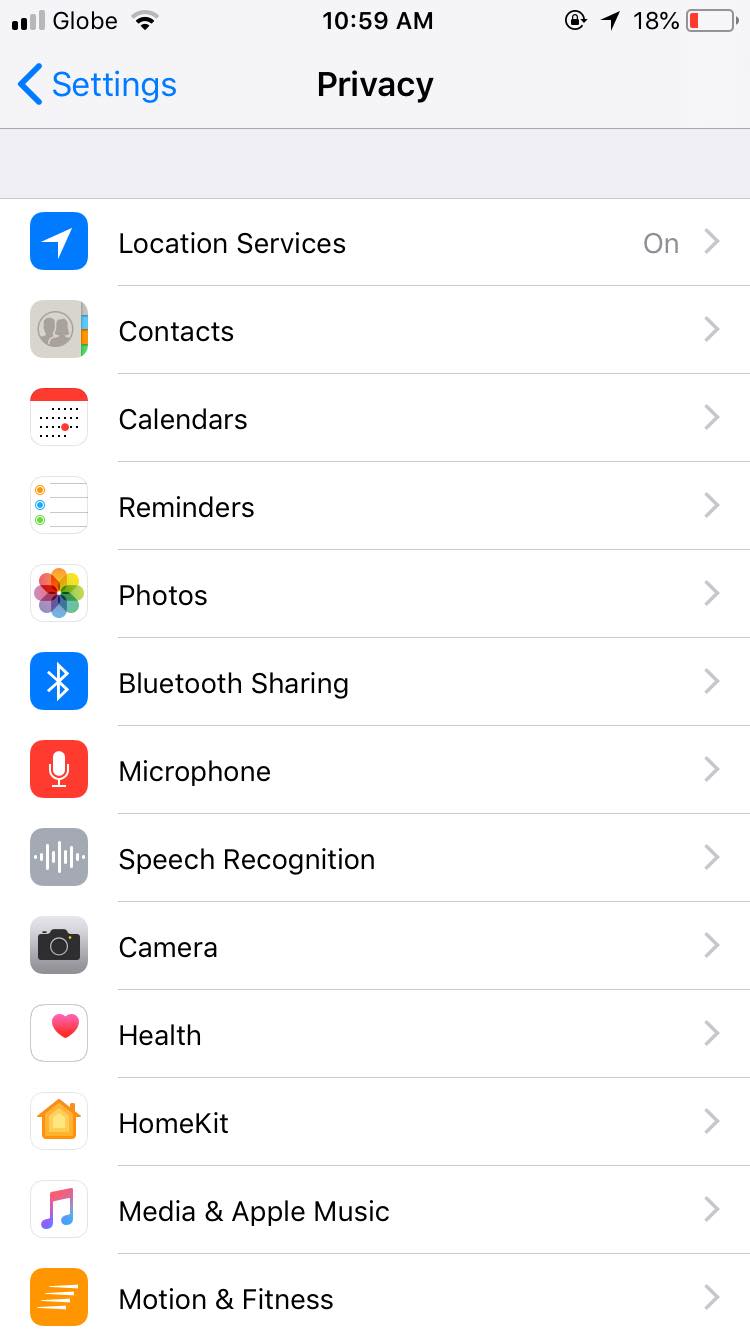
Task: Open Calendars privacy settings
Action: point(375,419)
